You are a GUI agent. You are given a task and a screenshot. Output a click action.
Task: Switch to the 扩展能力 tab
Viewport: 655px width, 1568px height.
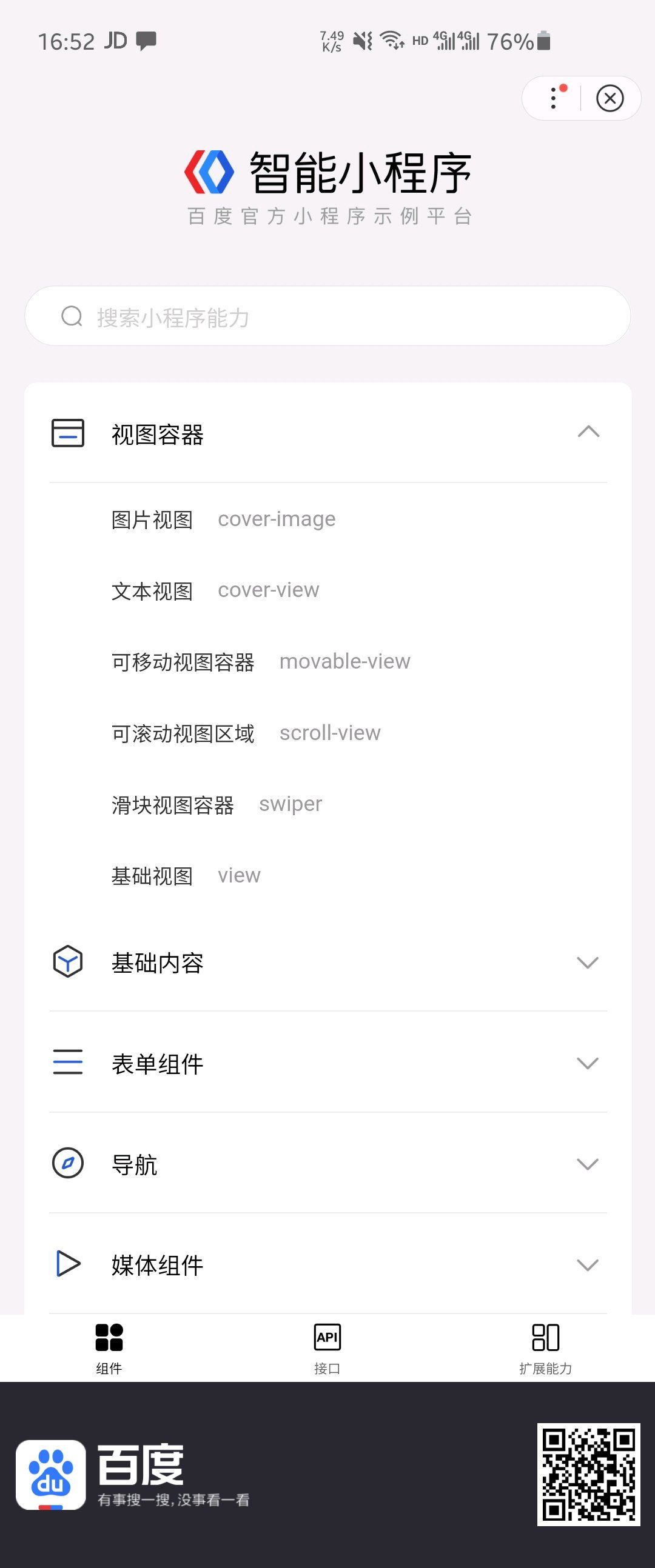[545, 1349]
